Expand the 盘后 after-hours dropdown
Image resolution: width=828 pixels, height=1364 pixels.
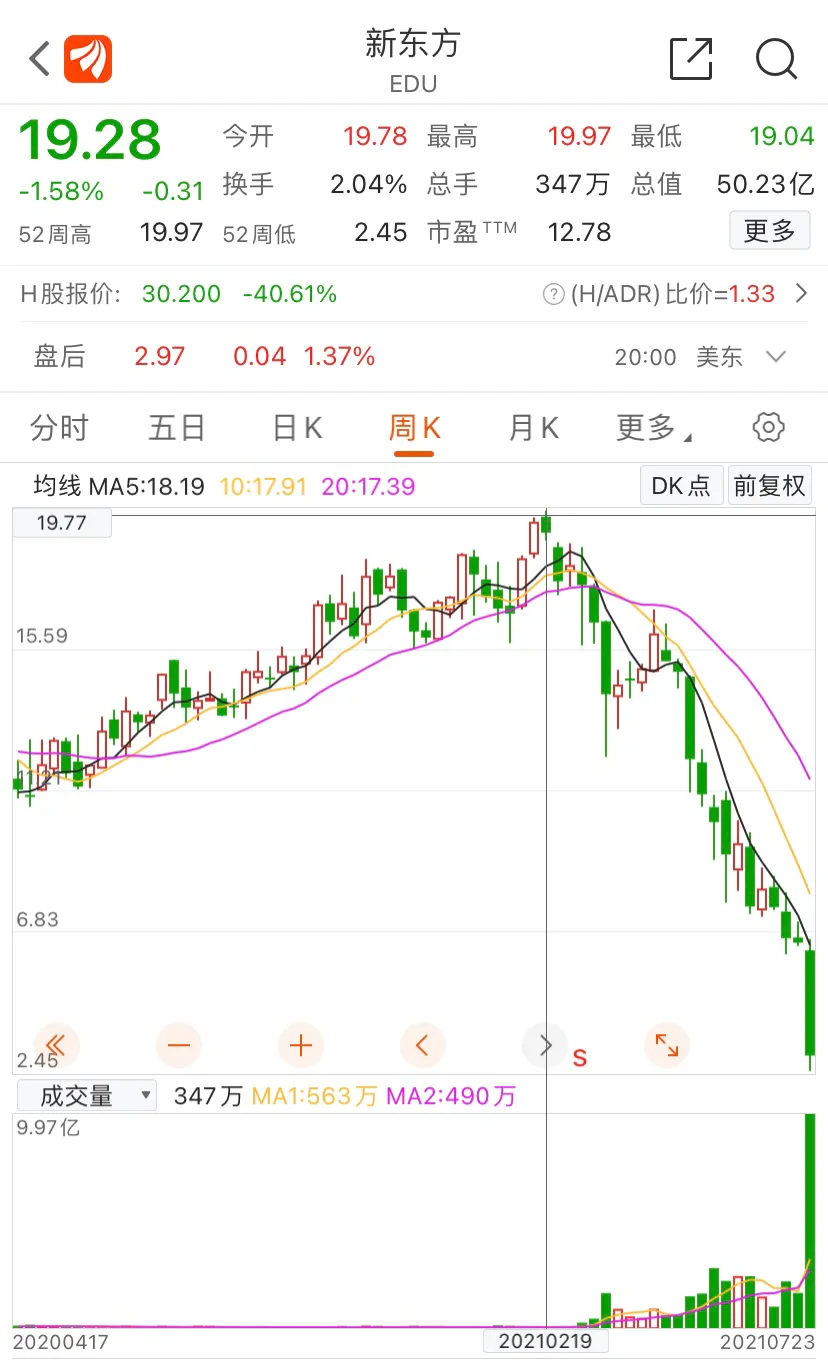coord(776,357)
